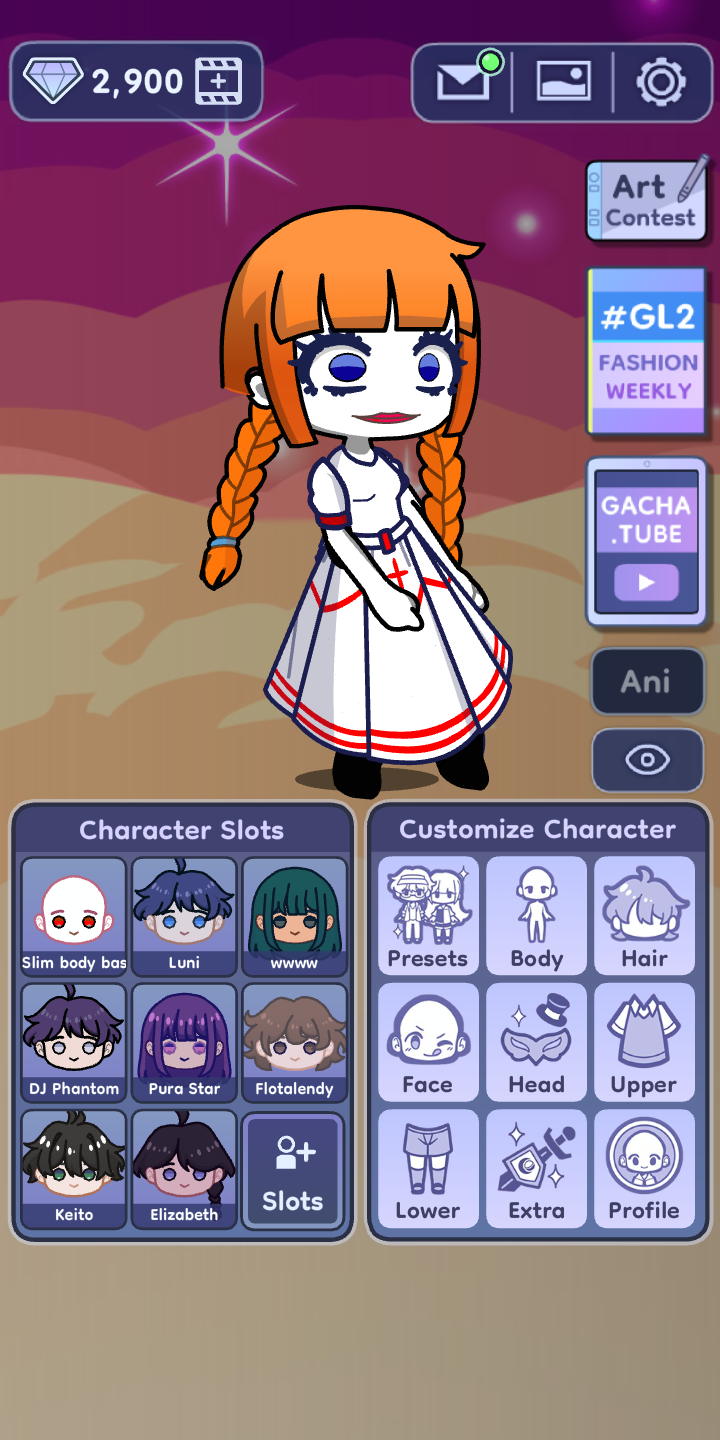Open the mail inbox icon
This screenshot has width=720, height=1440.
tap(463, 82)
